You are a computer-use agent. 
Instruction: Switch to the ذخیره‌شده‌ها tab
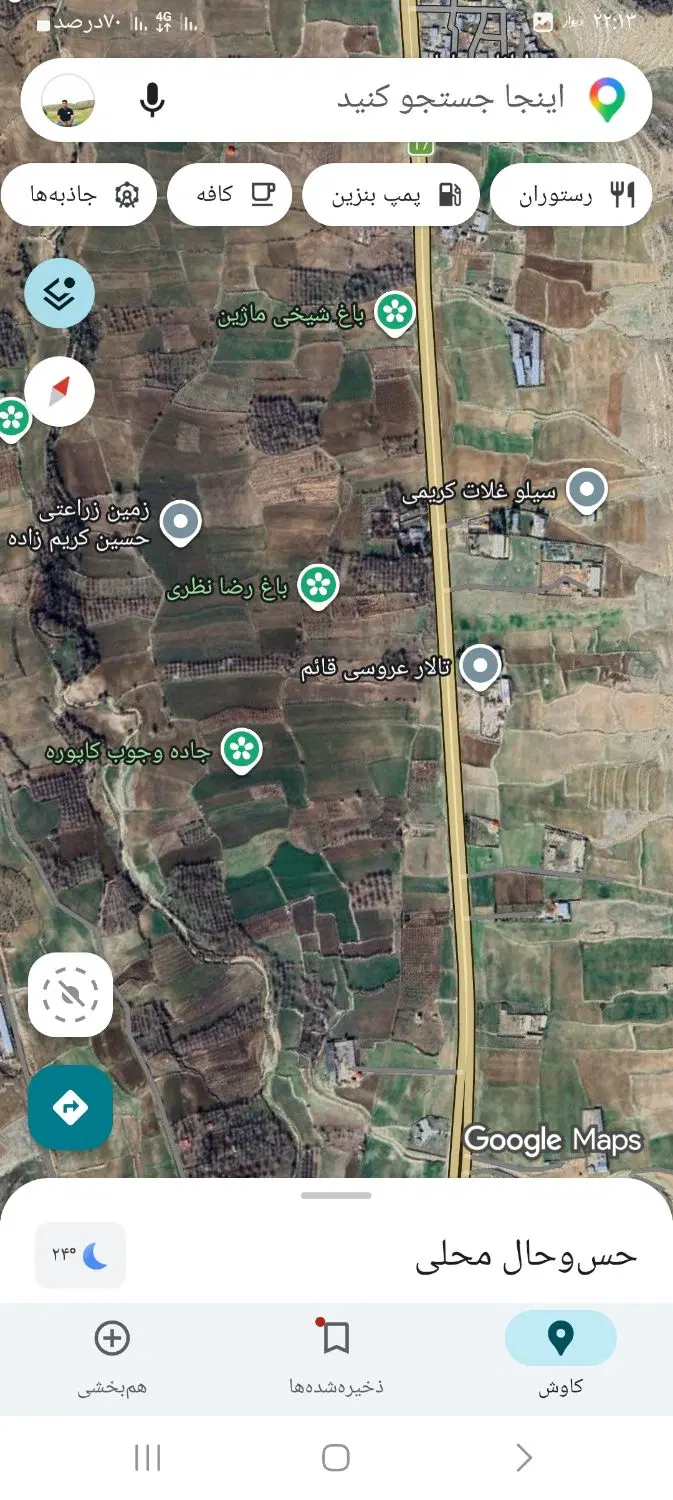pos(336,1358)
